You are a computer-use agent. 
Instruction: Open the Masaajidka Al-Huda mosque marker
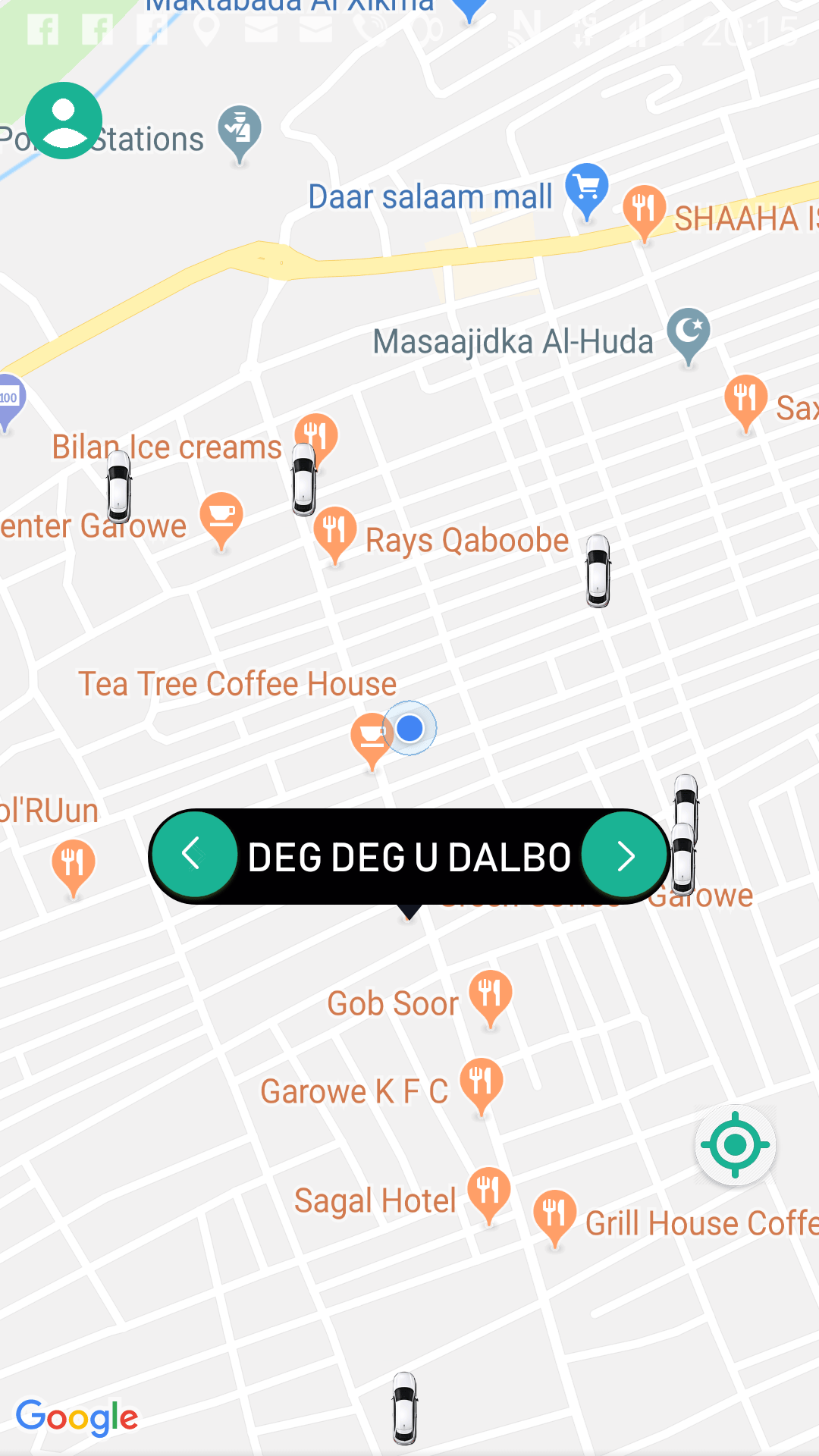(689, 332)
